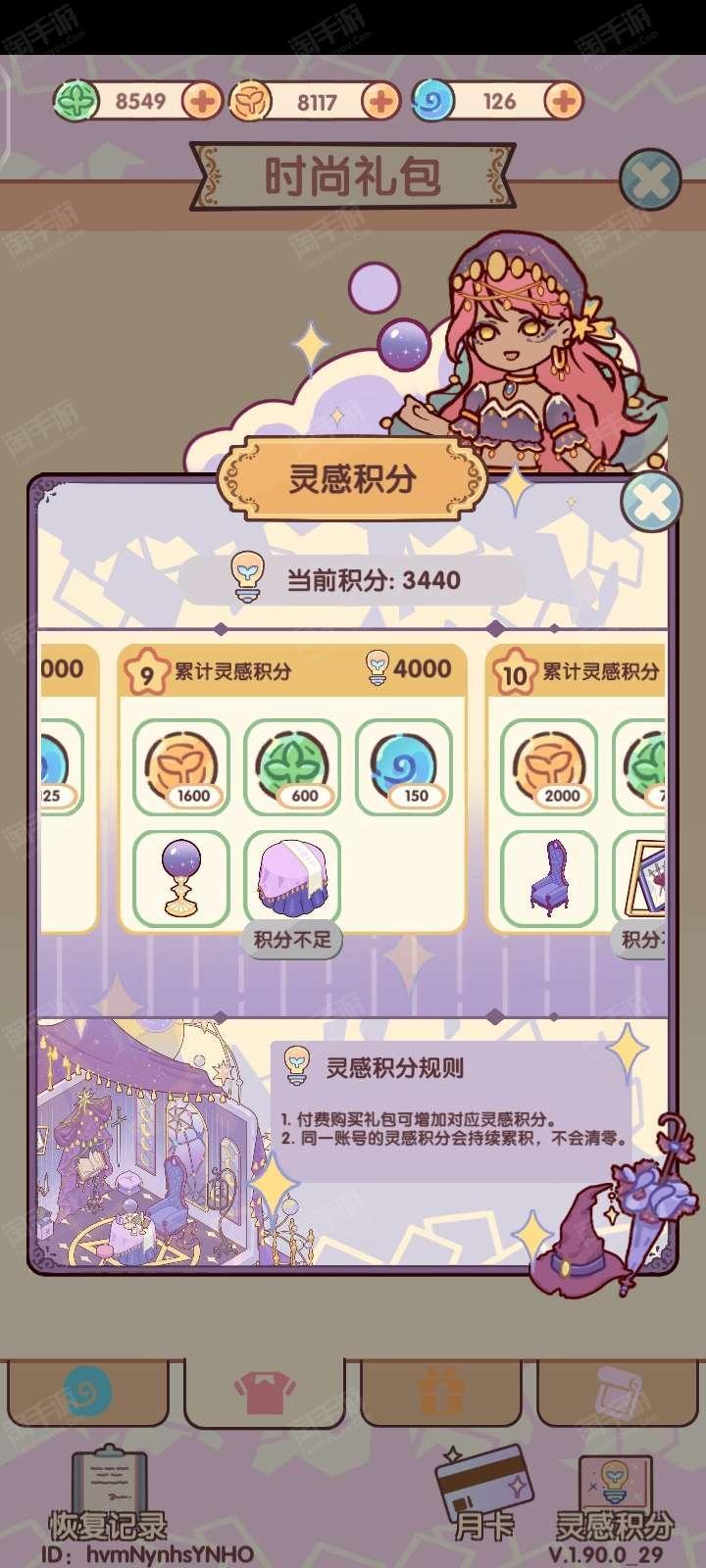
Task: Switch to the scroll tab
Action: pyautogui.click(x=618, y=1392)
